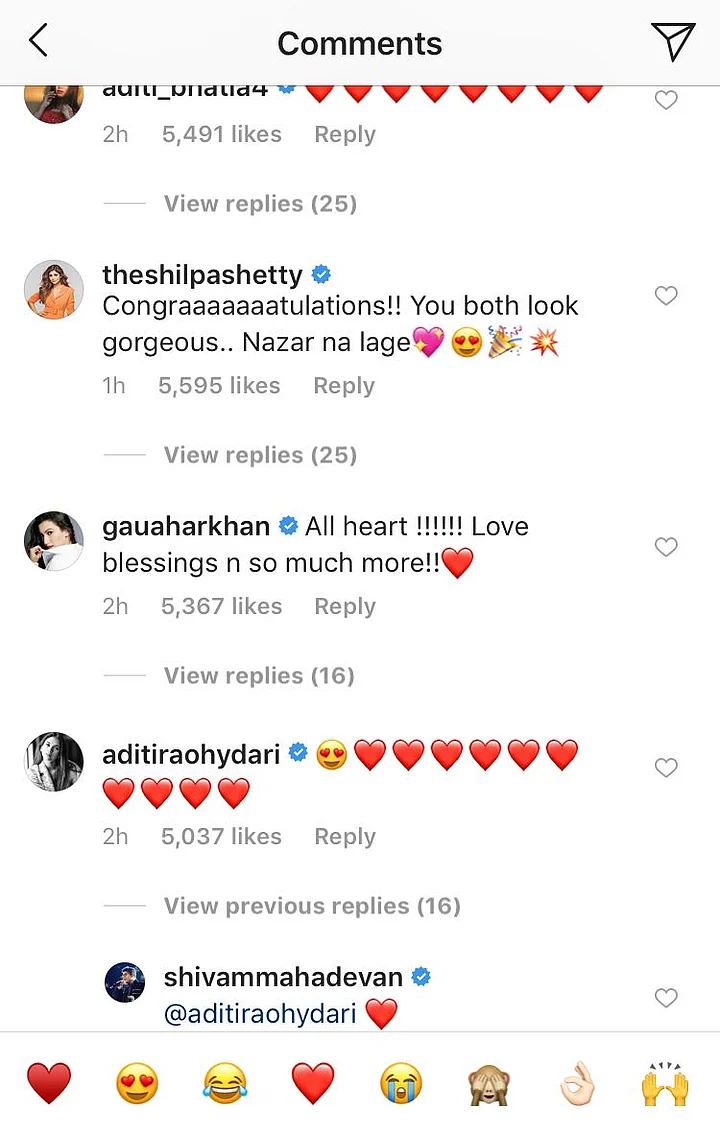Reply to aditiraohydari's comment
The image size is (720, 1135).
point(344,837)
